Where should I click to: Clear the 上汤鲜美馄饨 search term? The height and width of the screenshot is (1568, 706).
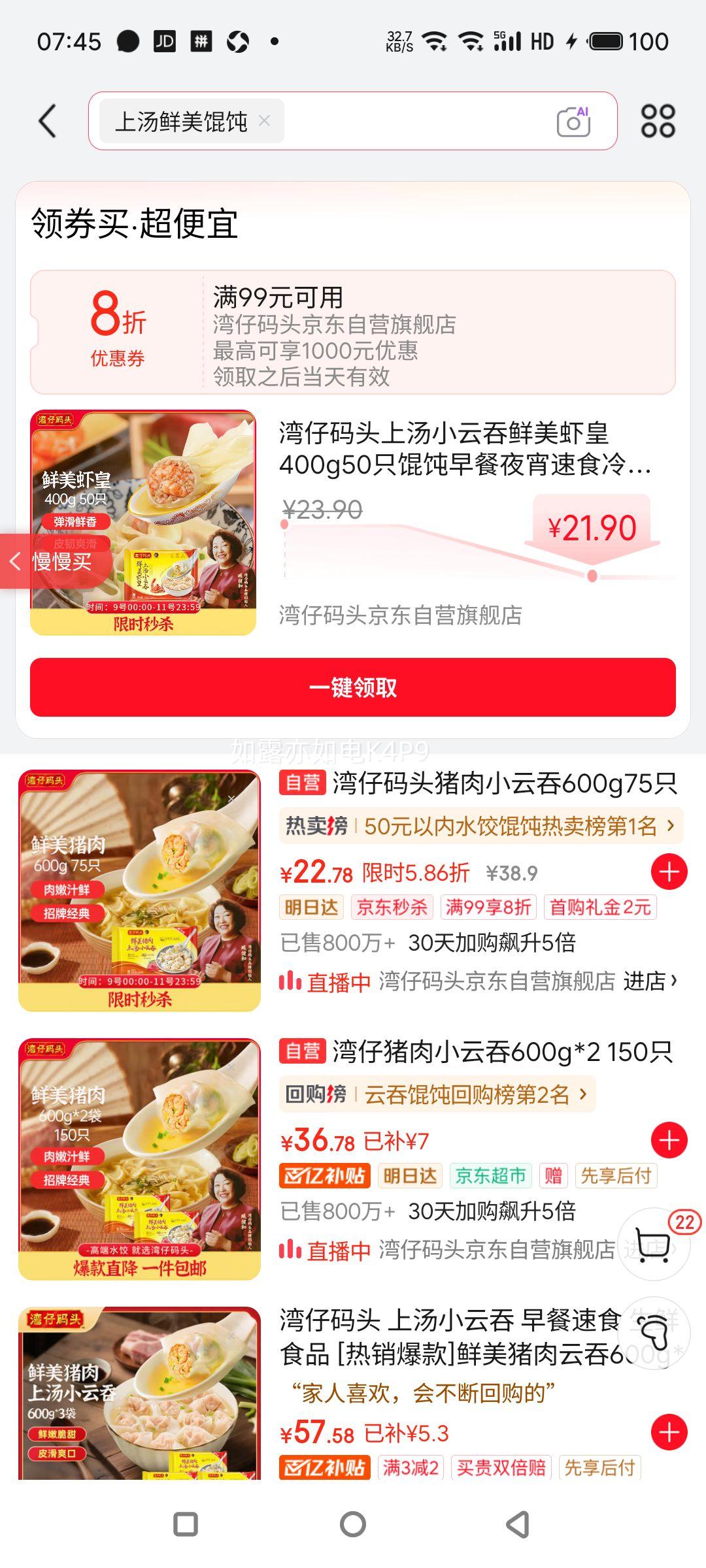click(x=264, y=121)
